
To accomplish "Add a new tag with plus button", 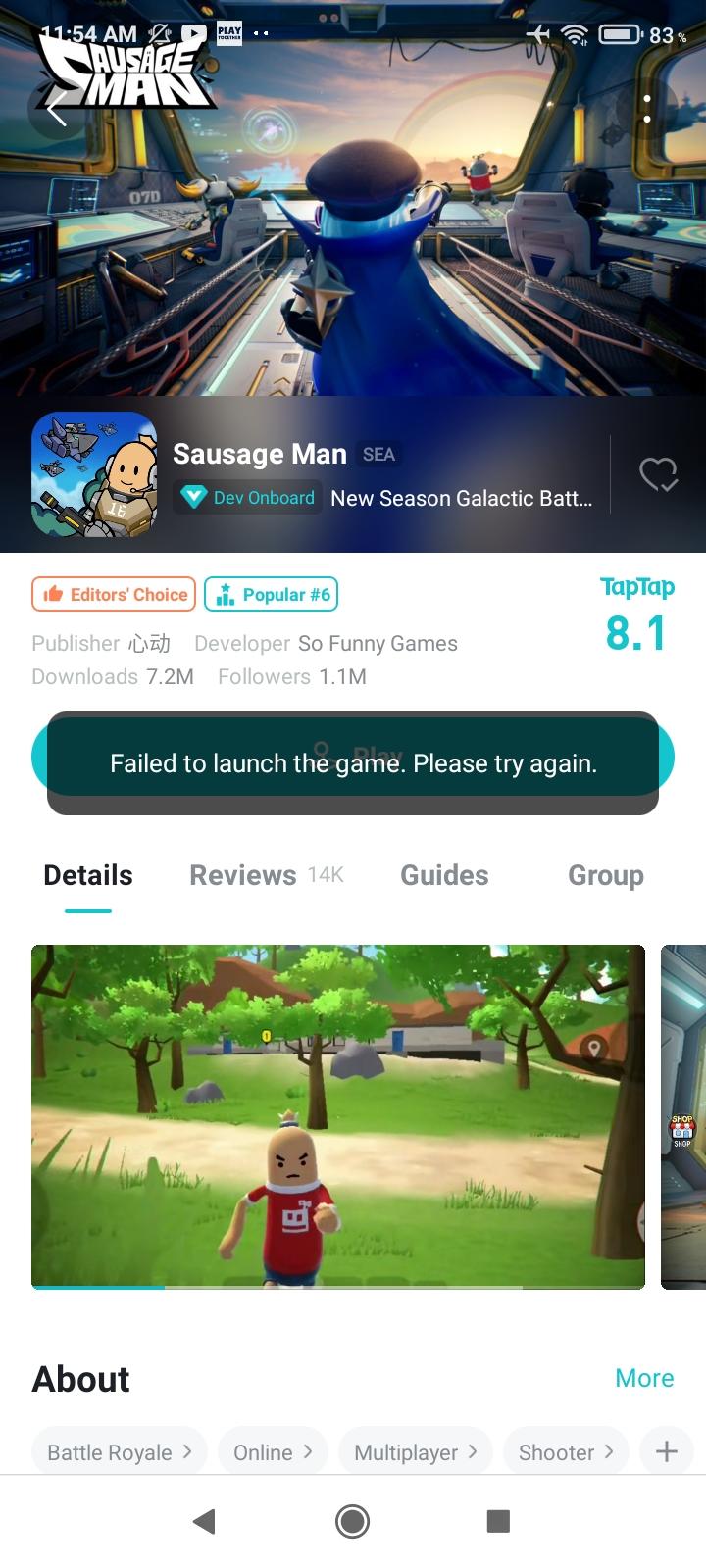I will tap(667, 1451).
